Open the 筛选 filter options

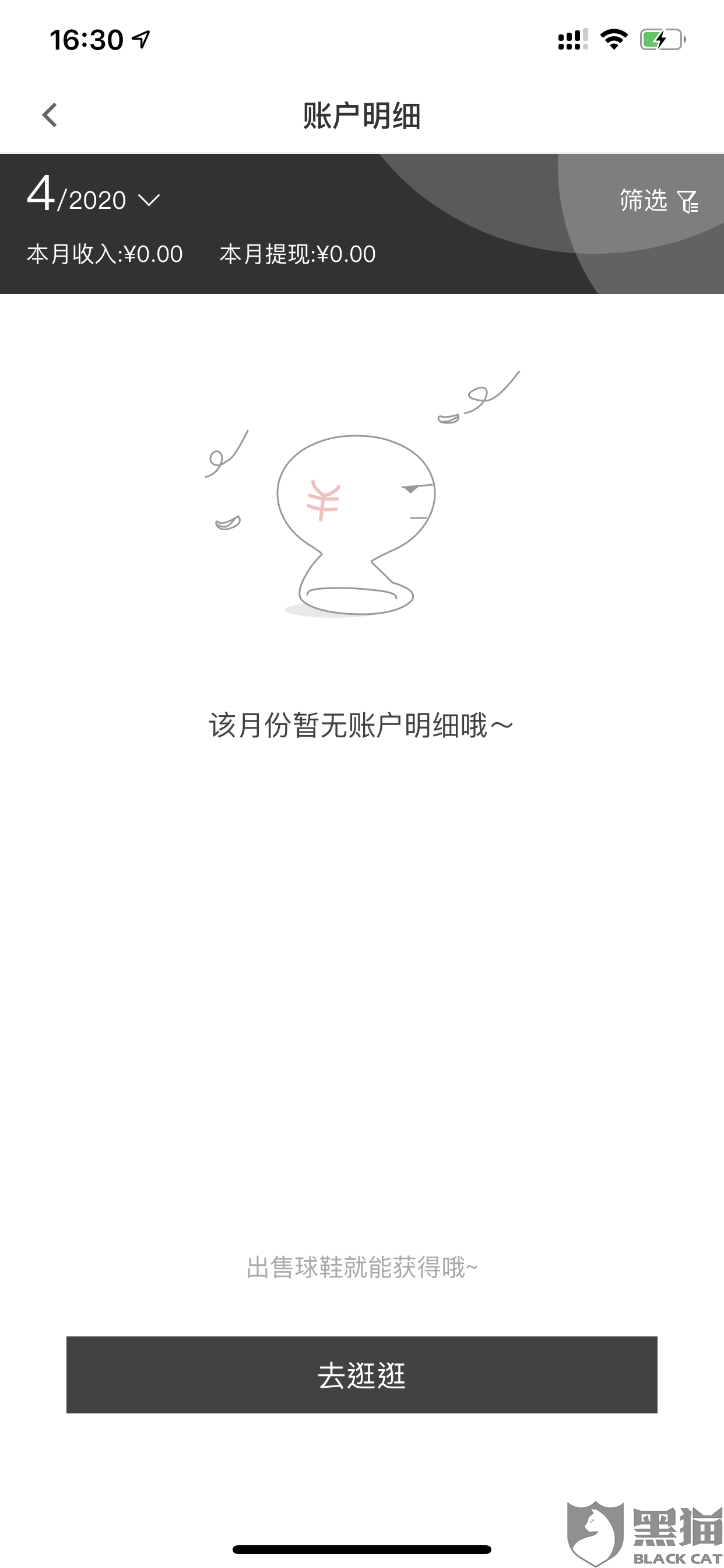(659, 200)
